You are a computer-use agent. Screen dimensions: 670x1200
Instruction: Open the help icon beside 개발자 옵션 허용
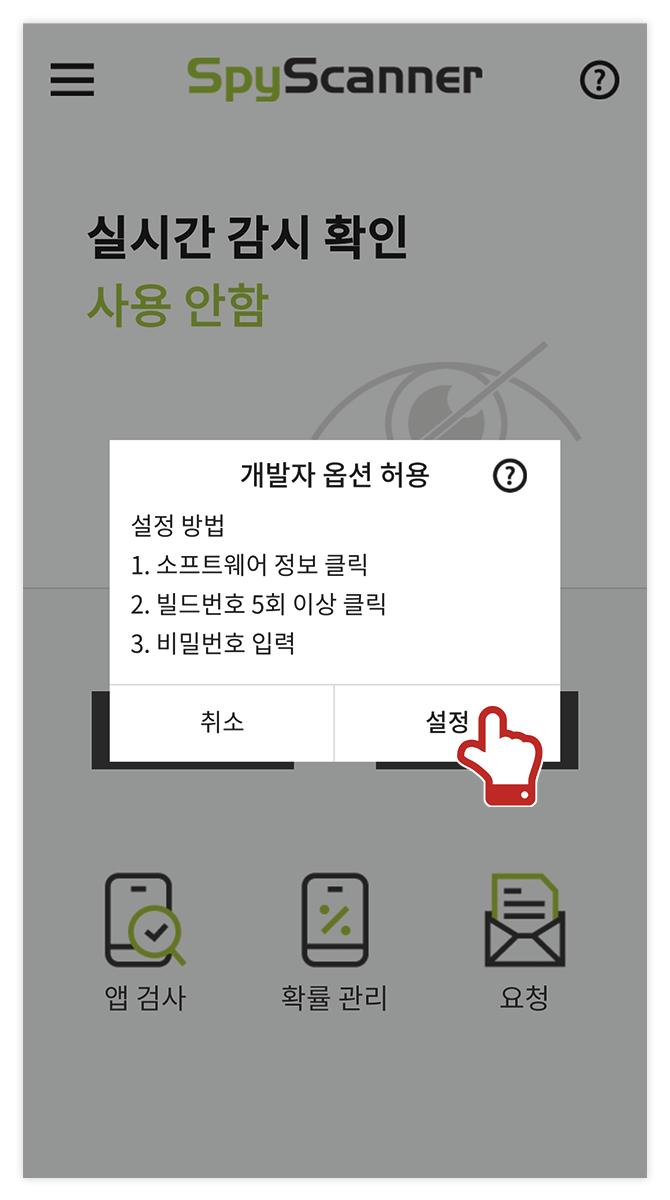pyautogui.click(x=510, y=476)
